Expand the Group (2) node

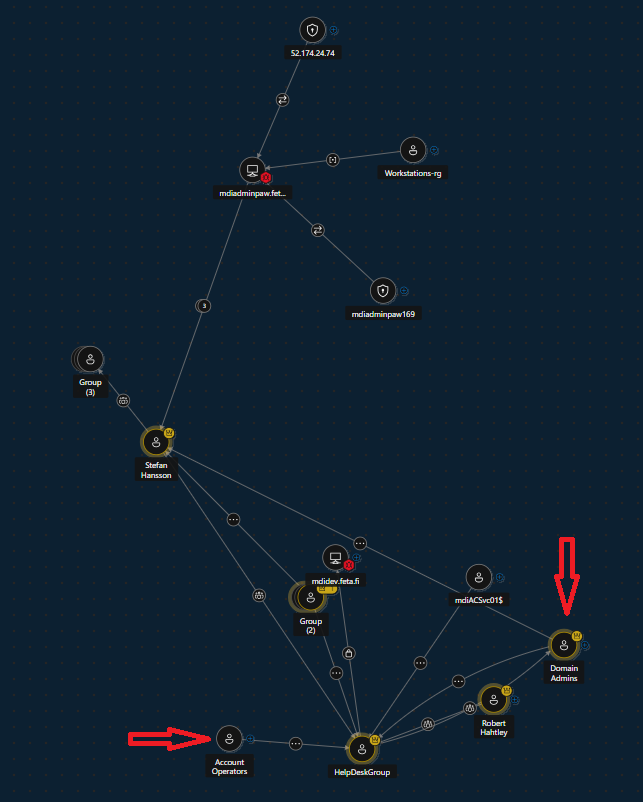click(x=311, y=597)
